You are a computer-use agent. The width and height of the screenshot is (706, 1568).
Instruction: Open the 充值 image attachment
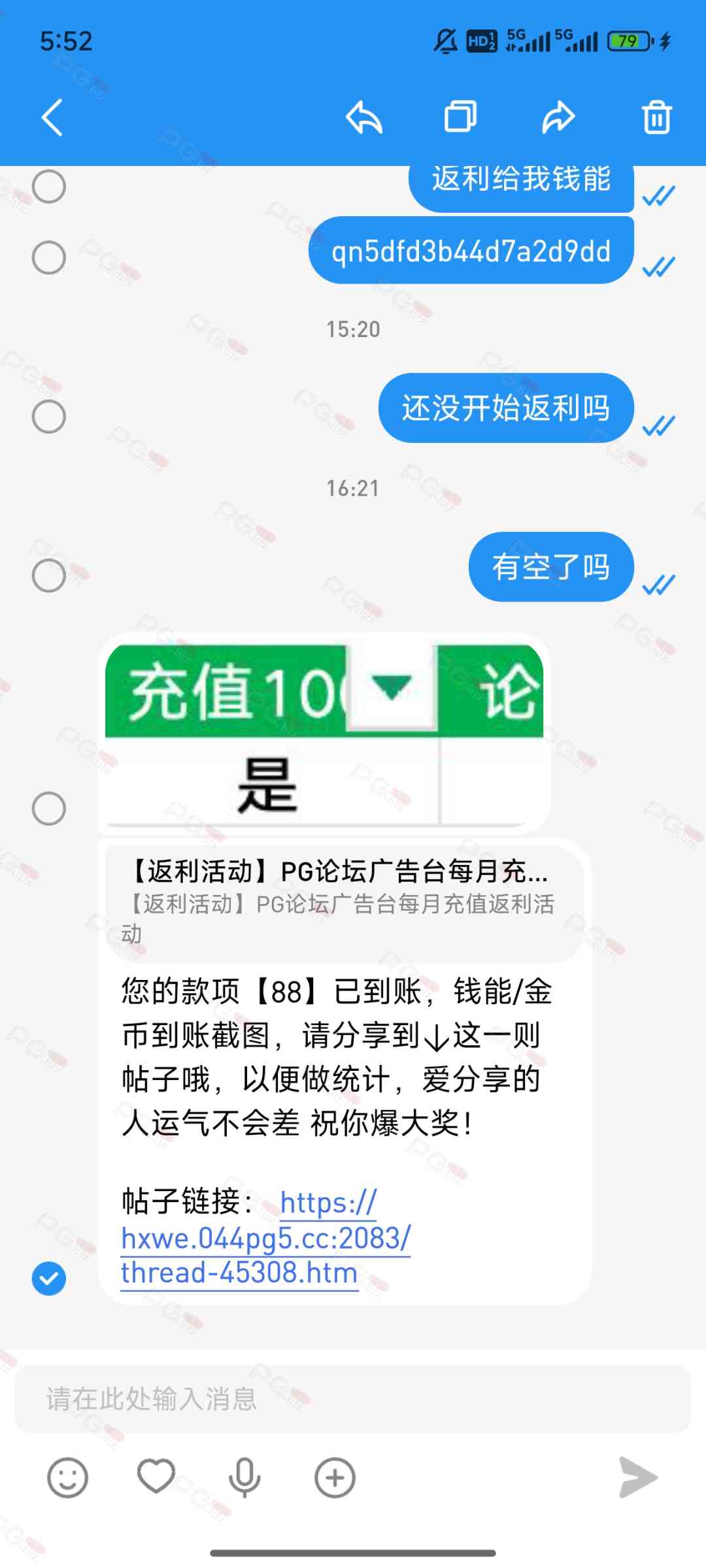(x=324, y=733)
